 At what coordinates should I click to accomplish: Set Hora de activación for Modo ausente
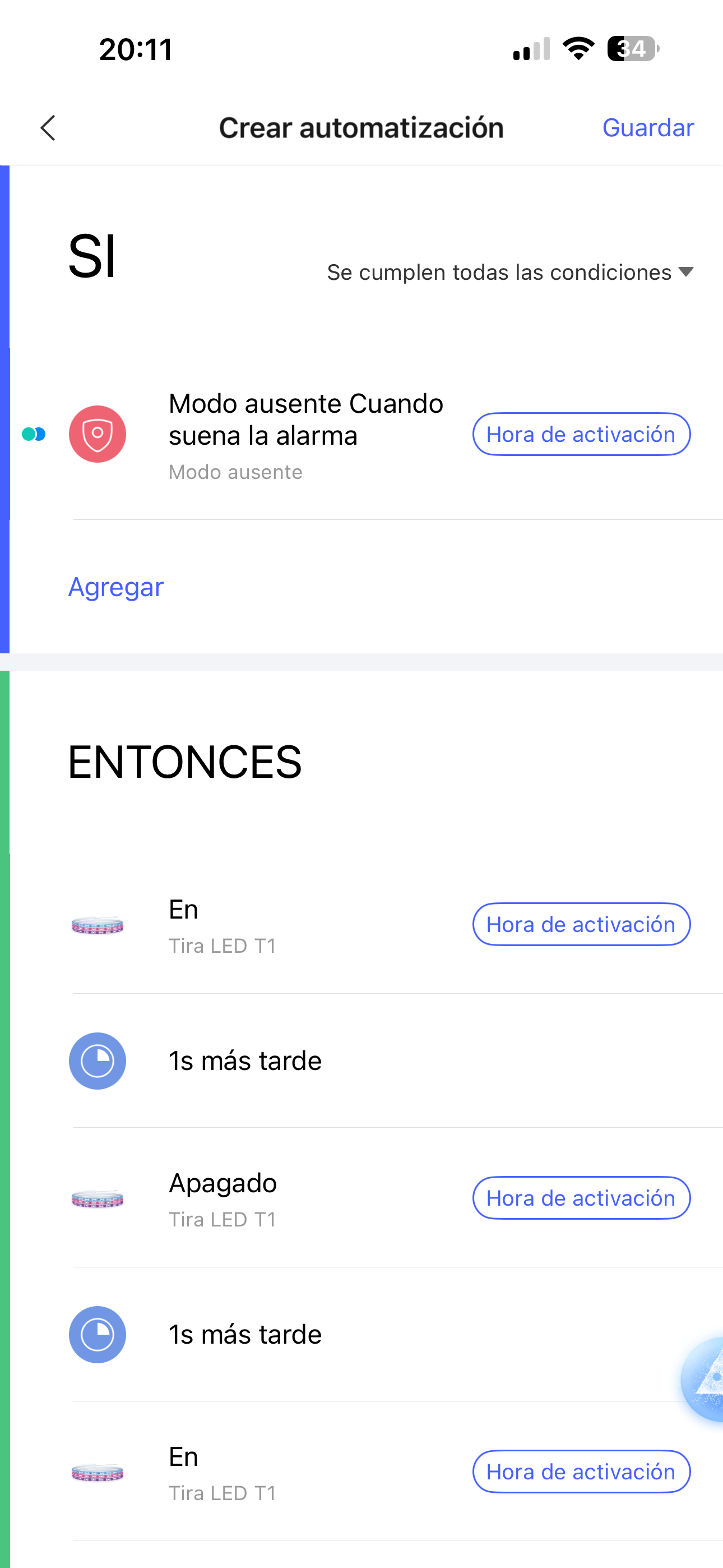tap(581, 435)
